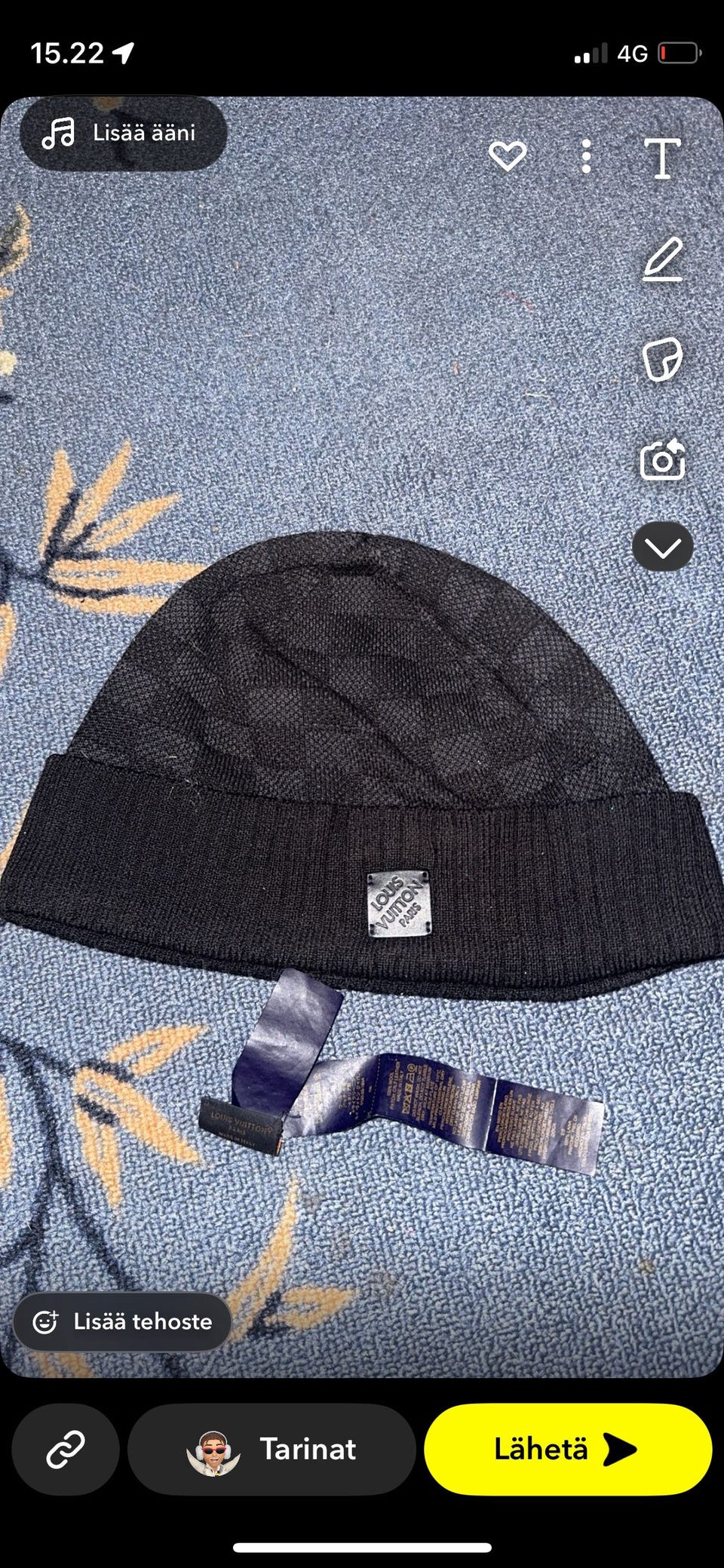724x1568 pixels.
Task: Send the snap with Lähetä
Action: pyautogui.click(x=567, y=1449)
